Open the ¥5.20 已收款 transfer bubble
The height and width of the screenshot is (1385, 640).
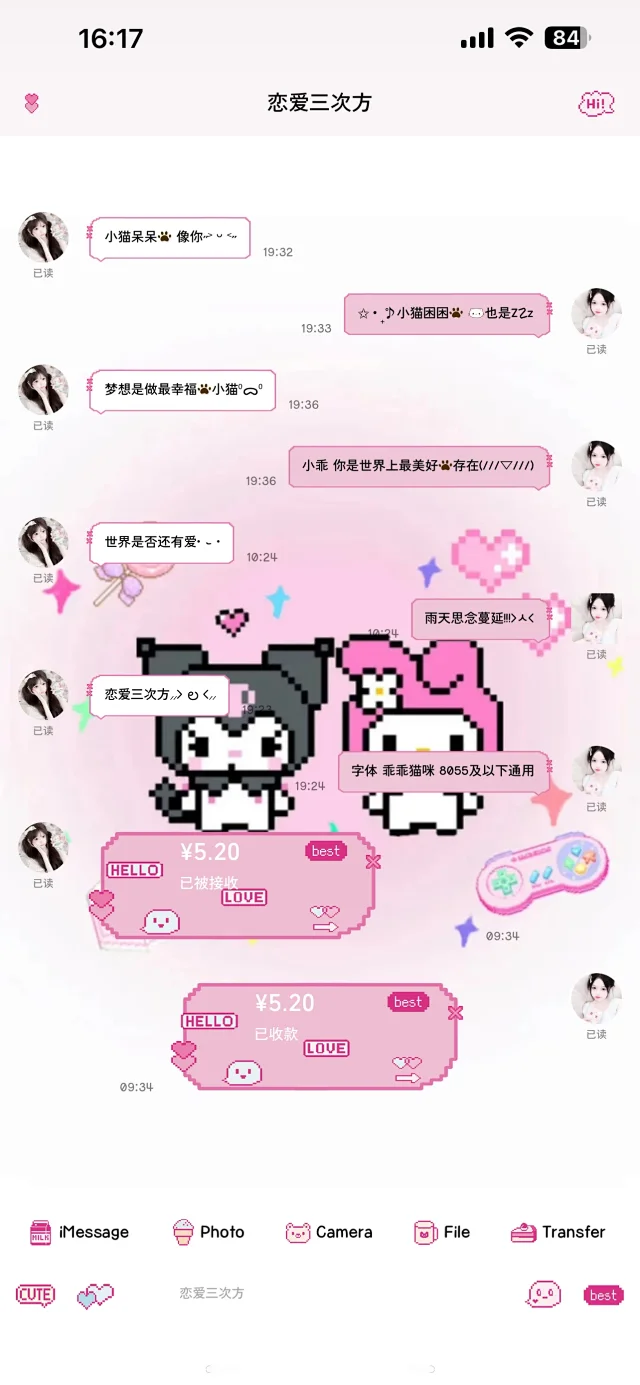pyautogui.click(x=318, y=1035)
